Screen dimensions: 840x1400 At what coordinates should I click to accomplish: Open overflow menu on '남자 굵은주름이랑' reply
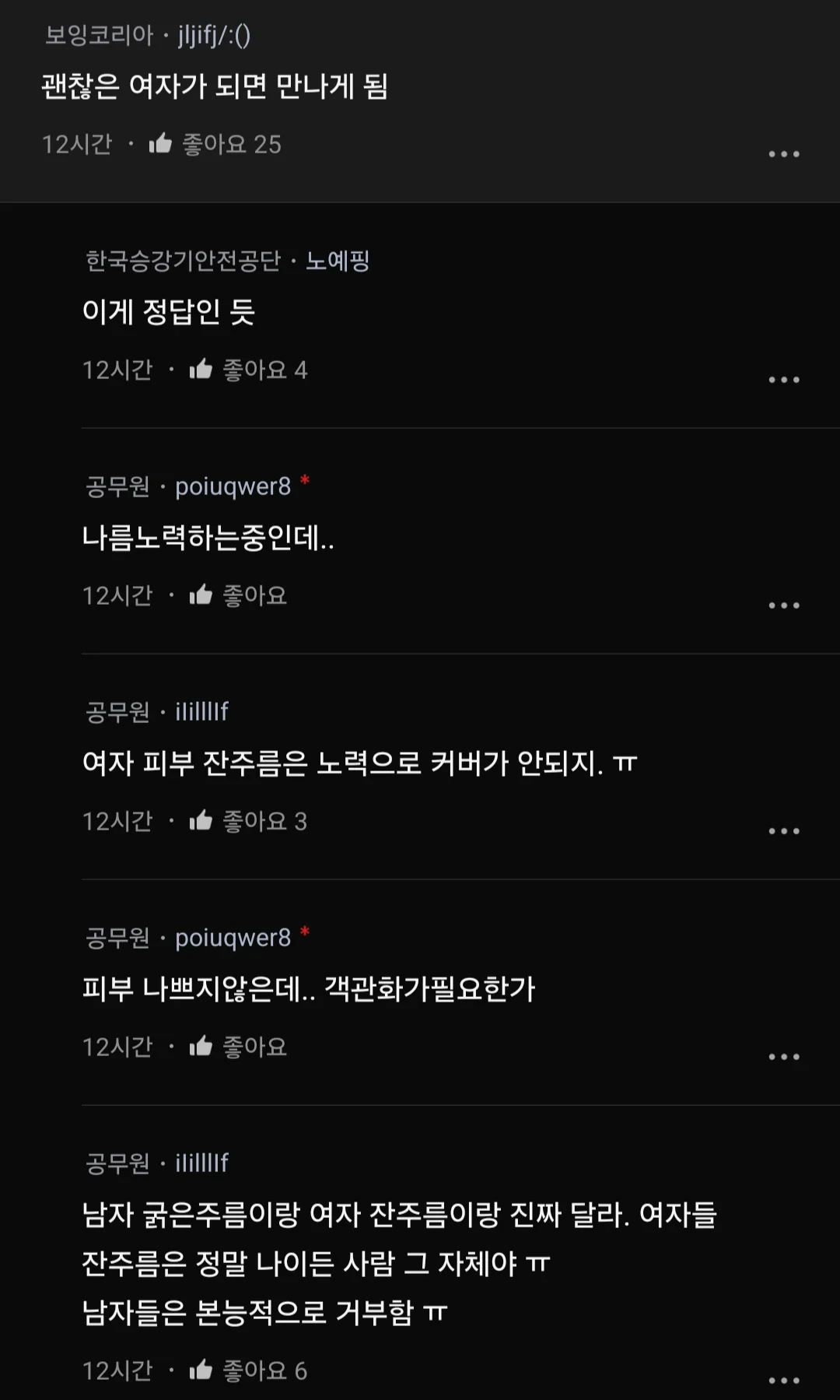pos(784,1381)
